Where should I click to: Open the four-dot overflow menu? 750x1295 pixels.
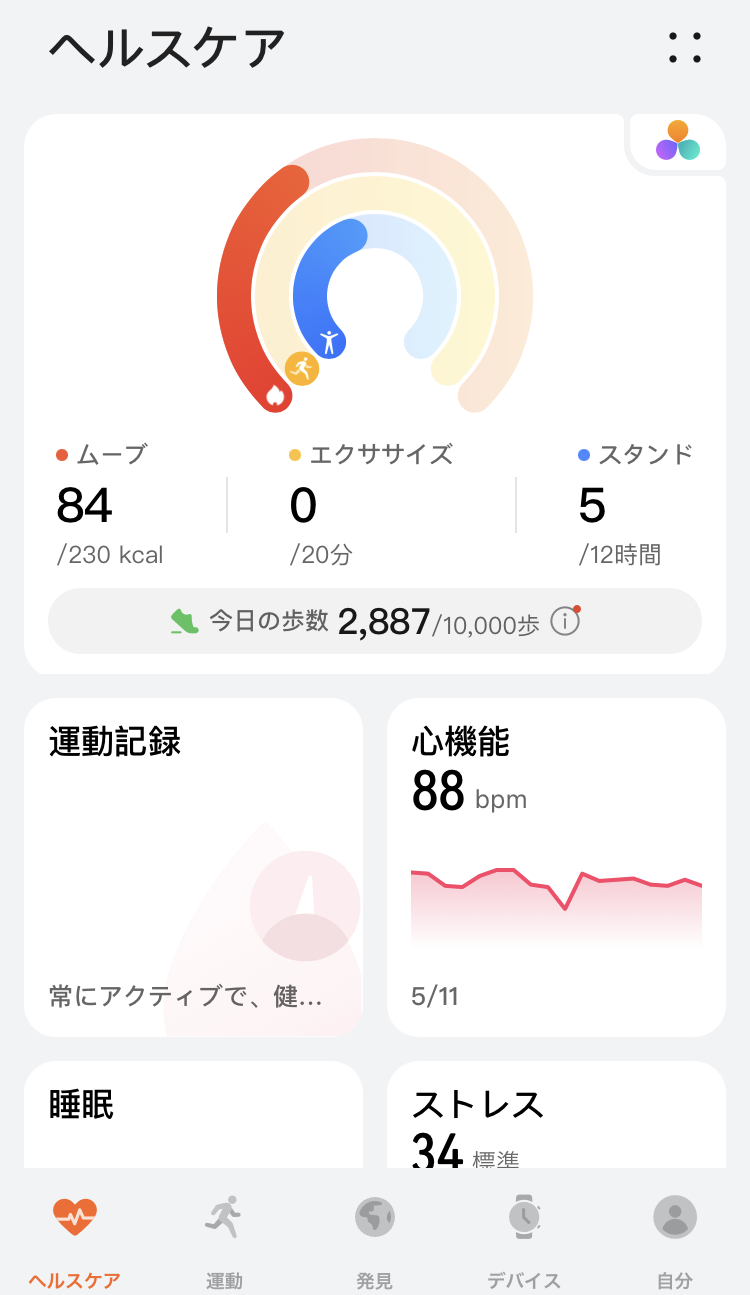pos(685,47)
